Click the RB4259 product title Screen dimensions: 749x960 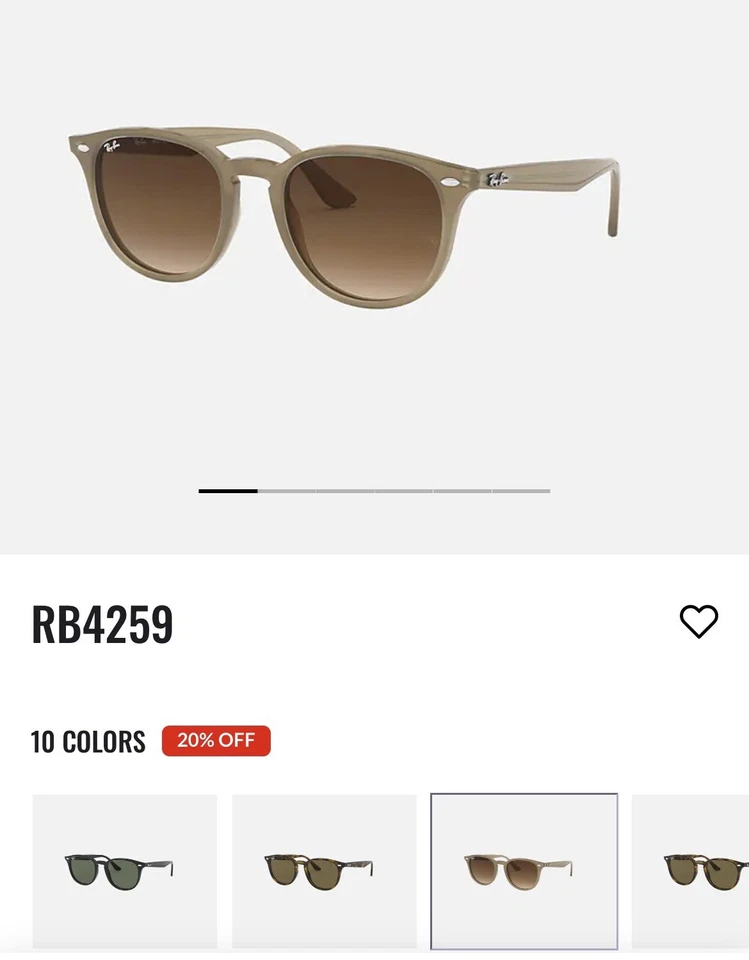click(x=101, y=623)
